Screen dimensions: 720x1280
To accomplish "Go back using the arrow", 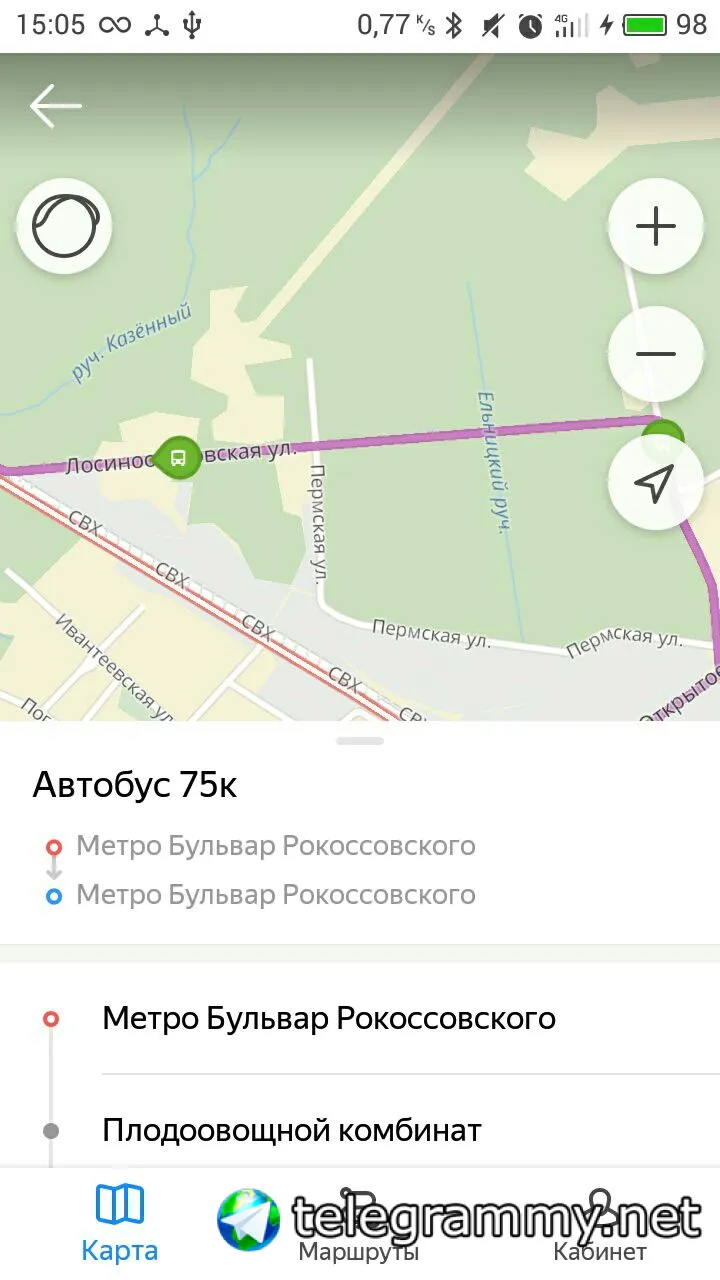I will (55, 106).
